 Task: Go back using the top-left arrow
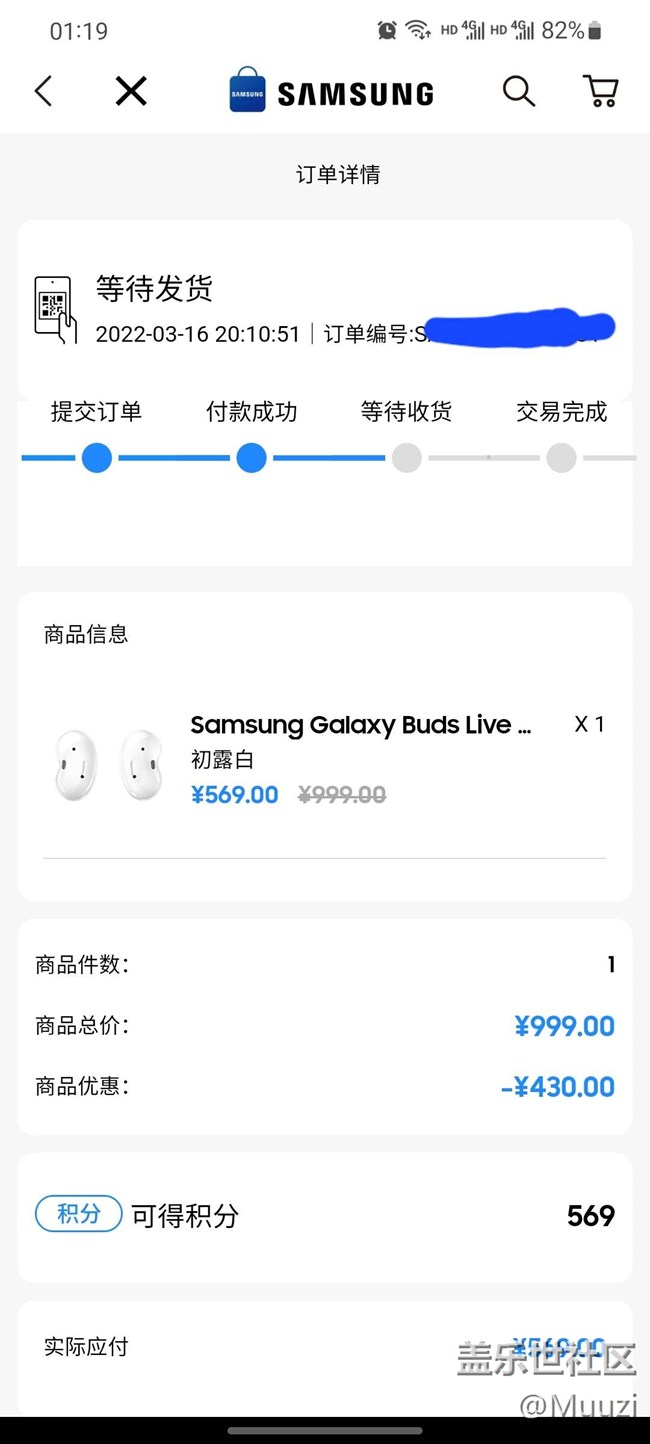click(x=43, y=92)
